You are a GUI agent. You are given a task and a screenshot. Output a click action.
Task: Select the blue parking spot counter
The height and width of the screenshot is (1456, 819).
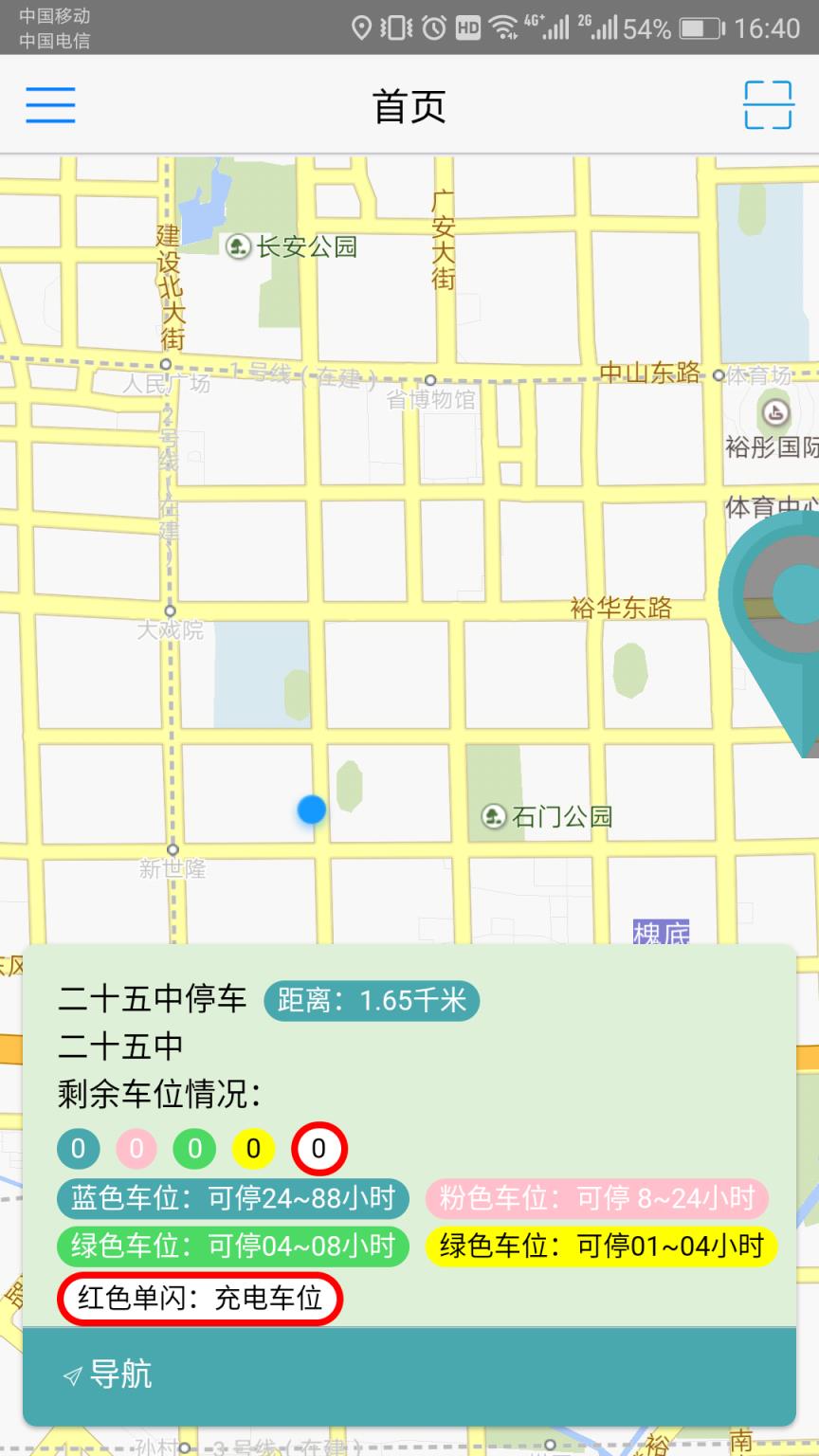pos(78,1148)
